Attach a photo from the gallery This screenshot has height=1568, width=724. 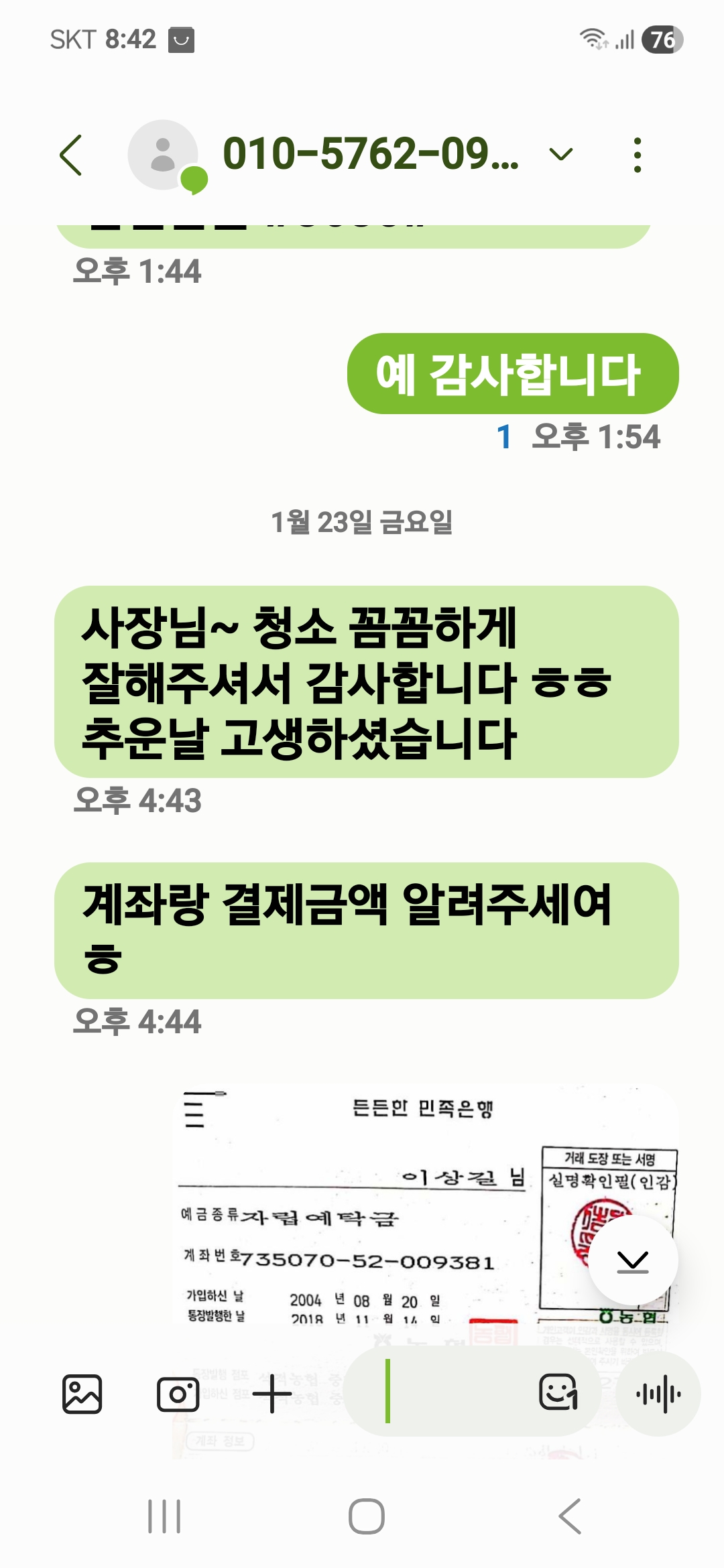point(82,1394)
